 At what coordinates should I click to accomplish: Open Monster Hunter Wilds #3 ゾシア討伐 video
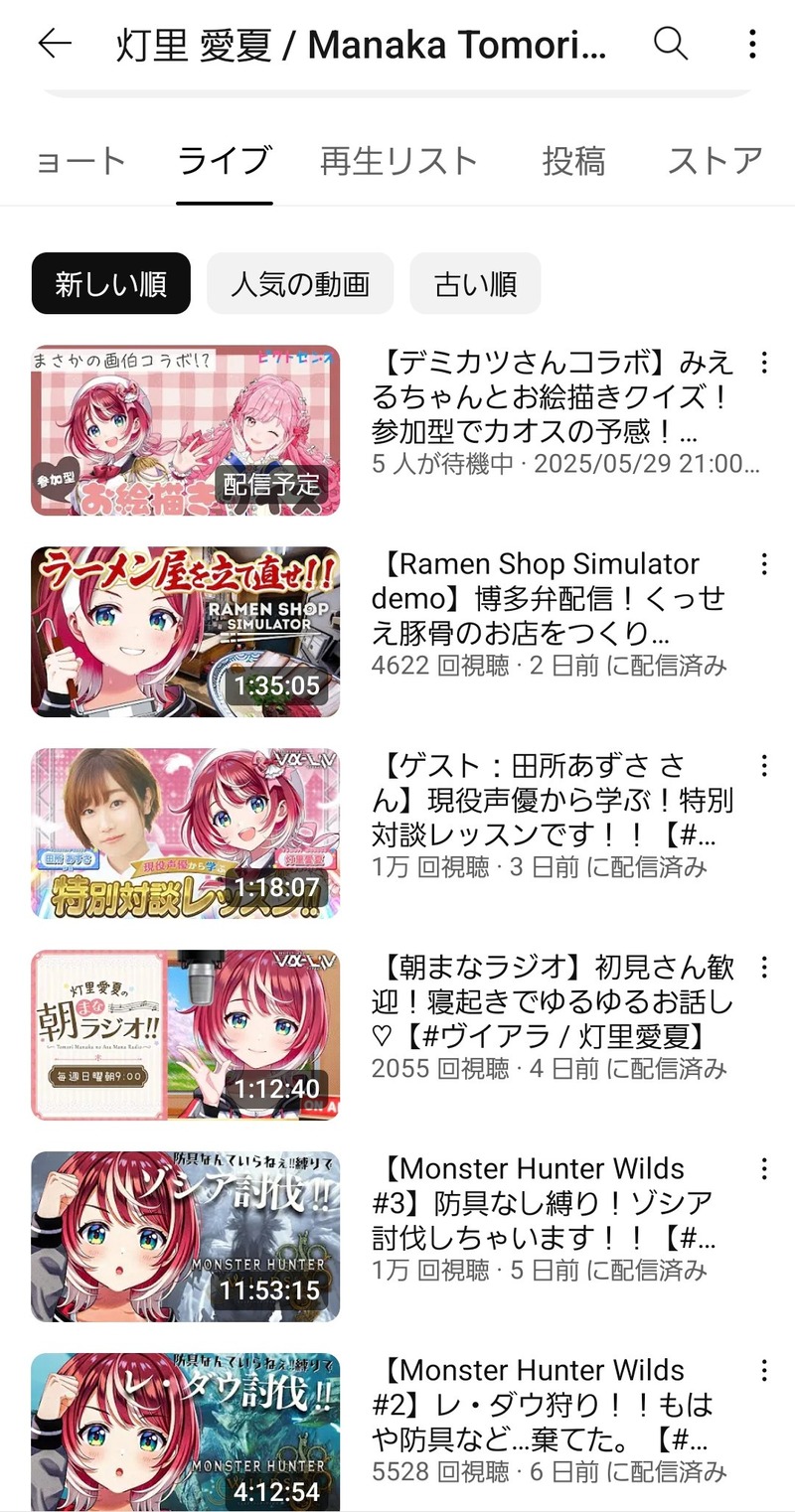(x=186, y=1237)
